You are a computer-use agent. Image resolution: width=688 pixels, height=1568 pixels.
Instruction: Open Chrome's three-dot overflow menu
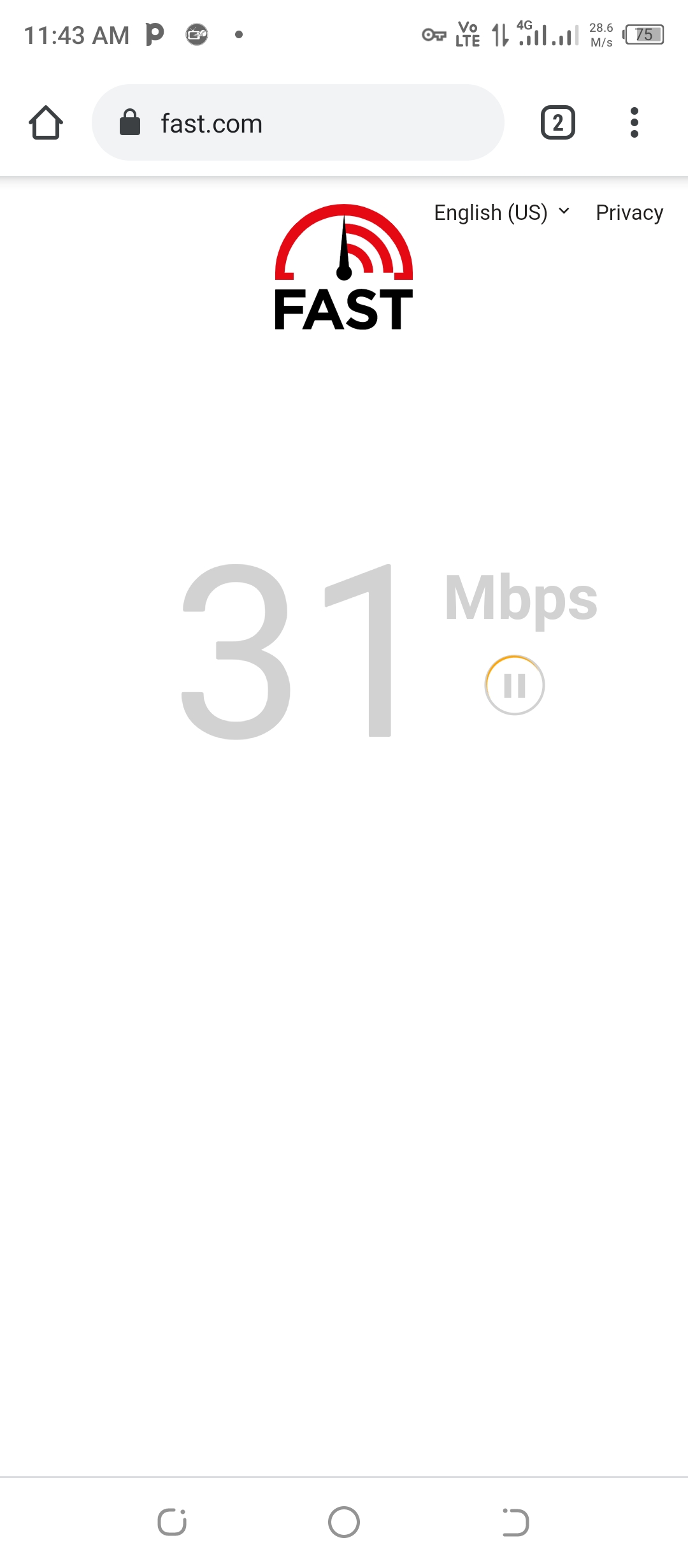634,122
